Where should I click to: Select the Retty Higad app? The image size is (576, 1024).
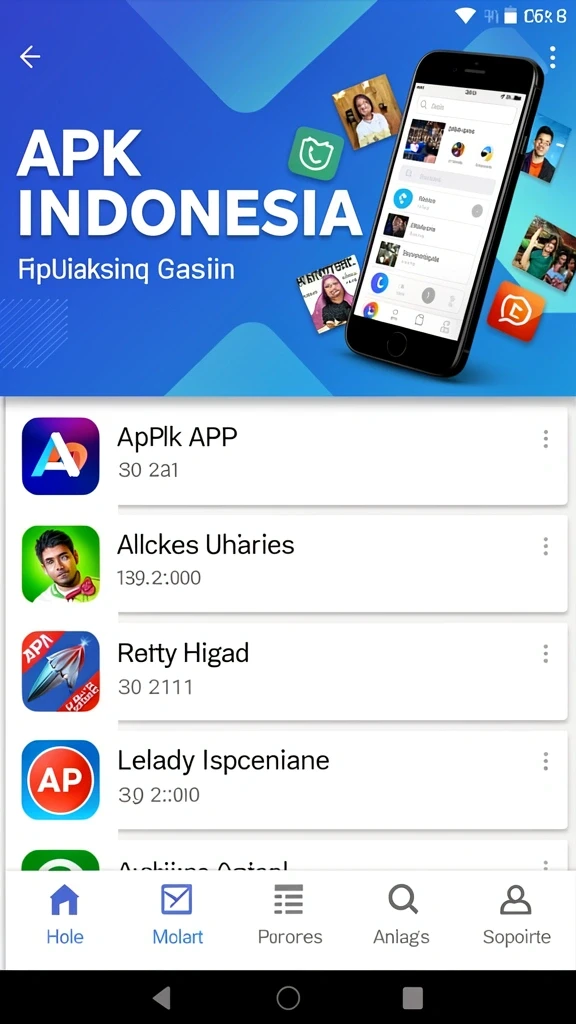(287, 671)
